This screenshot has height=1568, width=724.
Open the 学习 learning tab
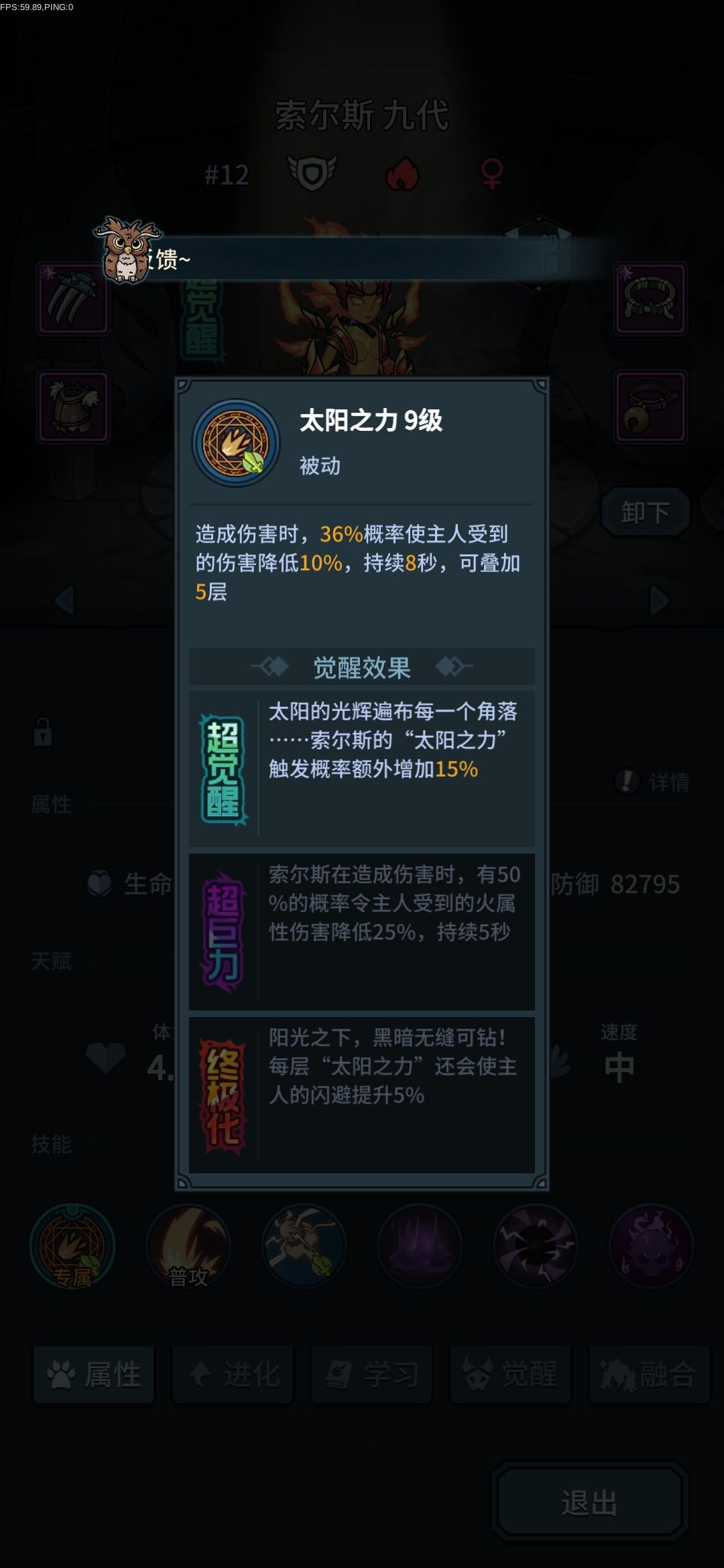pos(371,1375)
